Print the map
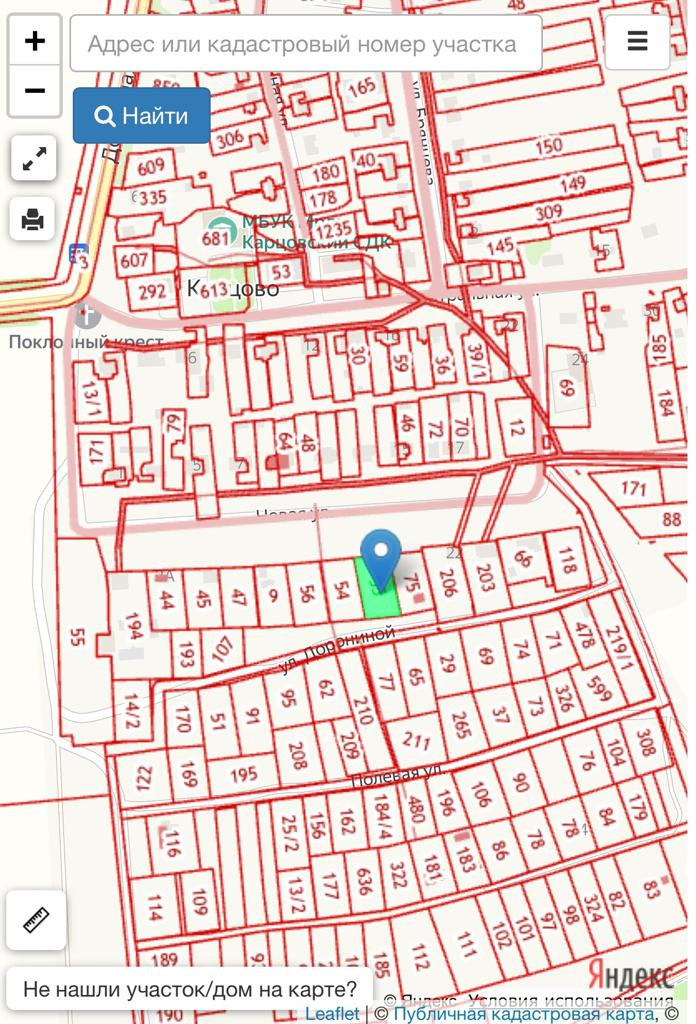This screenshot has width=696, height=1024. [33, 219]
